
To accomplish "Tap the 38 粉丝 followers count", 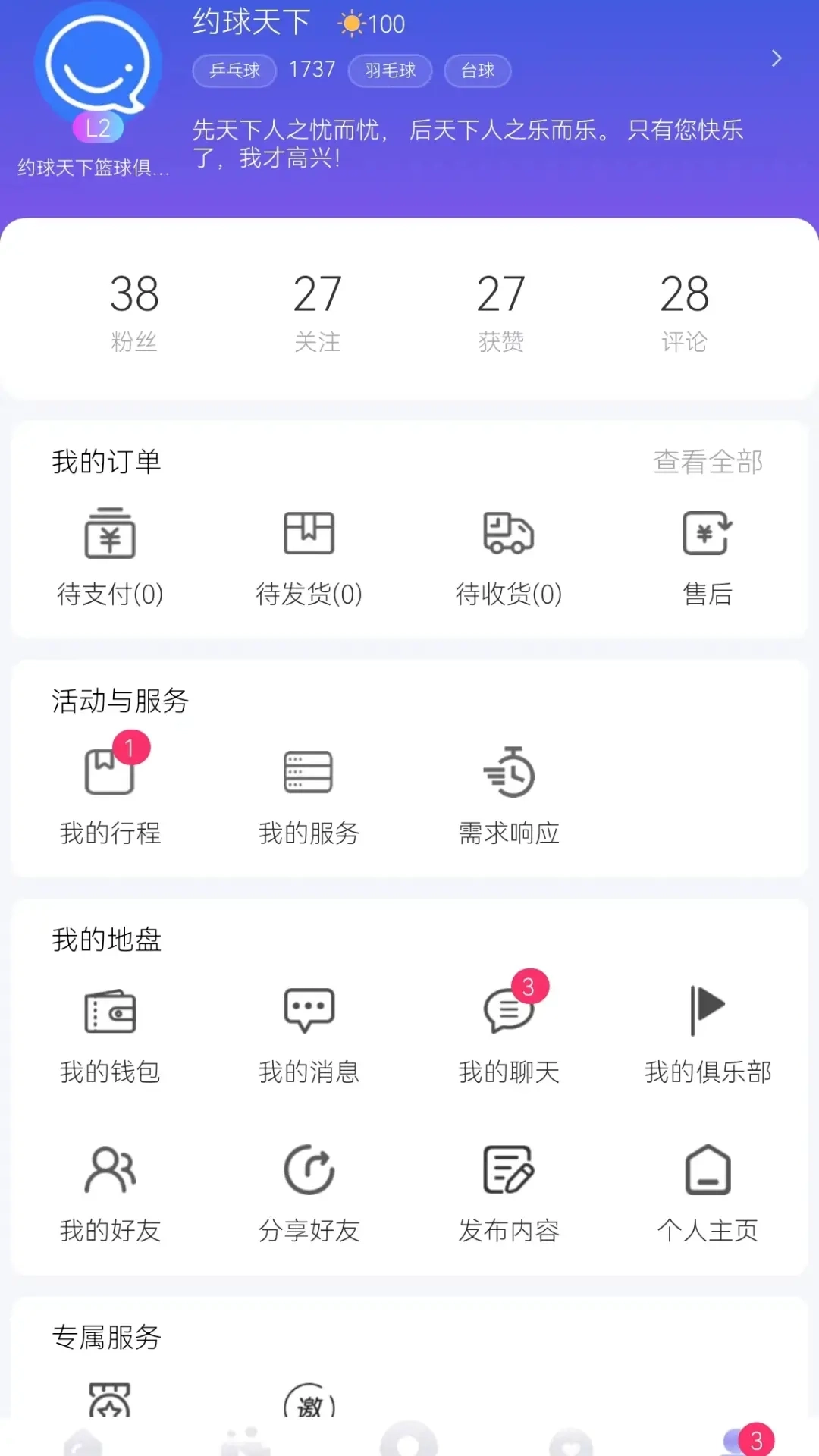I will pos(134,311).
